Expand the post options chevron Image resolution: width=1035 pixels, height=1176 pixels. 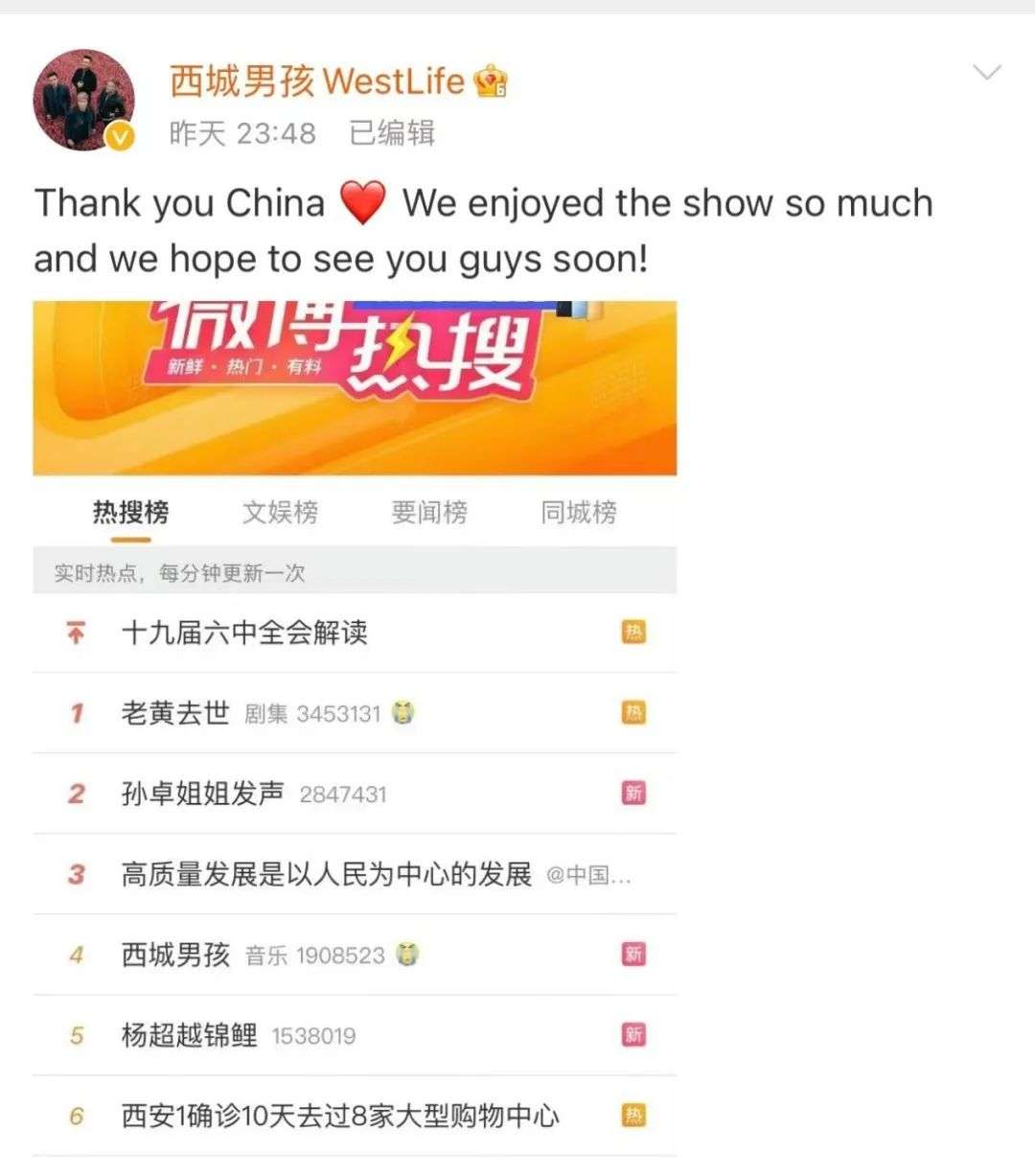click(986, 73)
